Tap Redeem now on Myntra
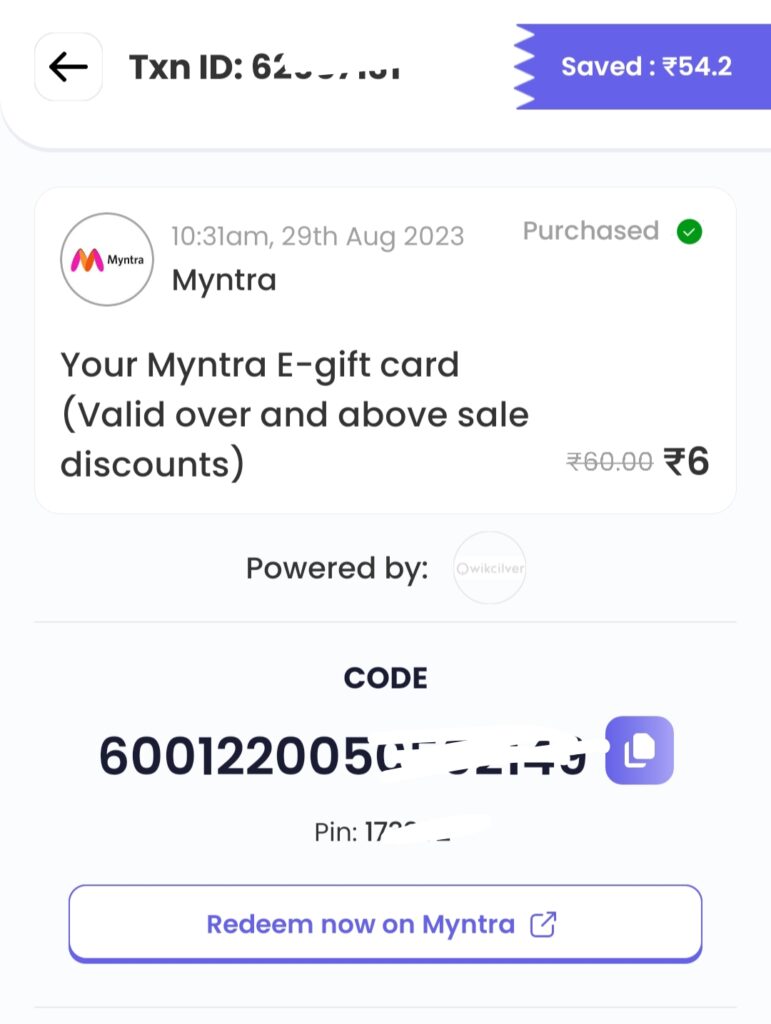The image size is (771, 1024). pyautogui.click(x=385, y=923)
